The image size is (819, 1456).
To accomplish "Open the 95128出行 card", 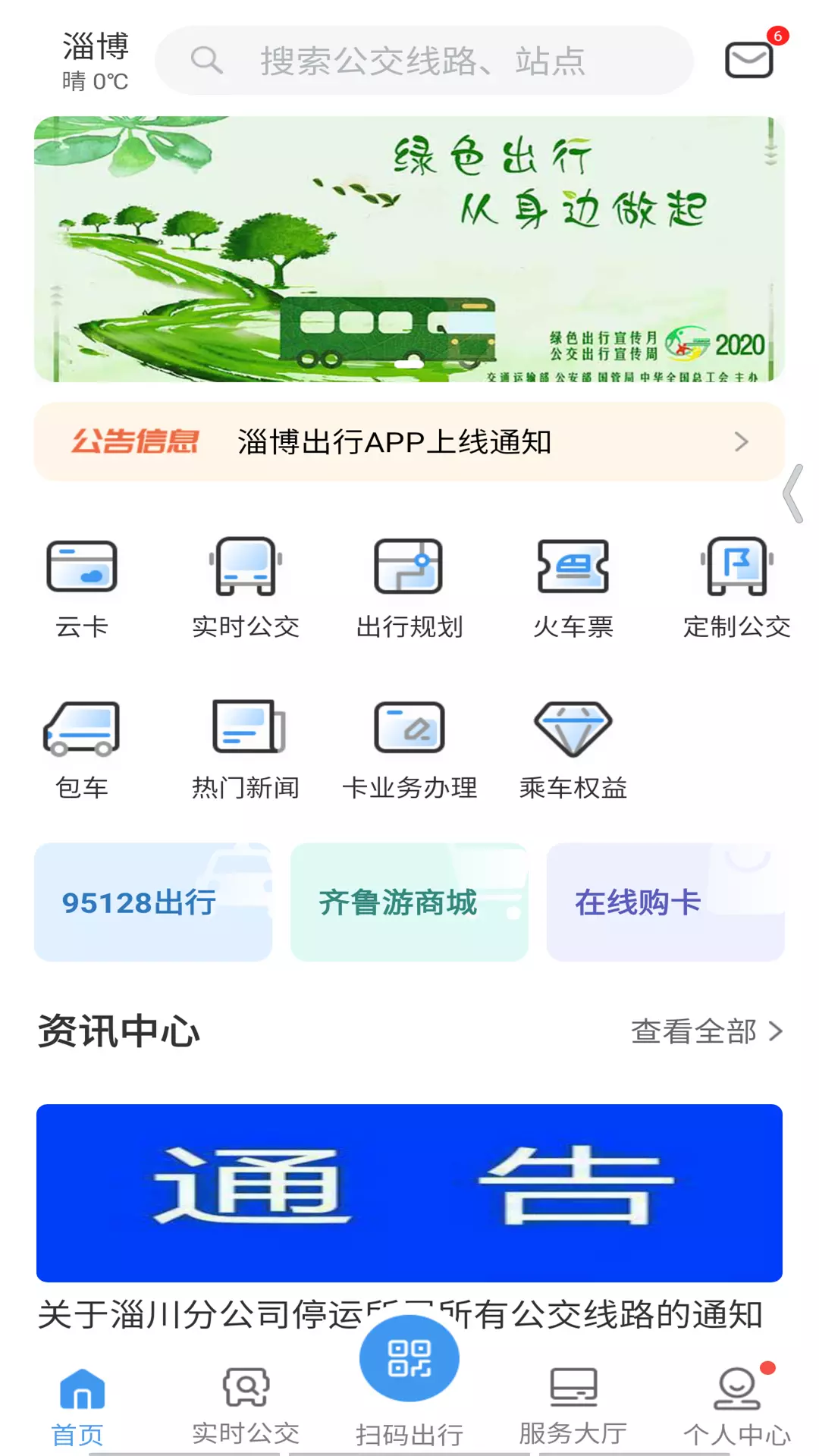I will click(153, 902).
